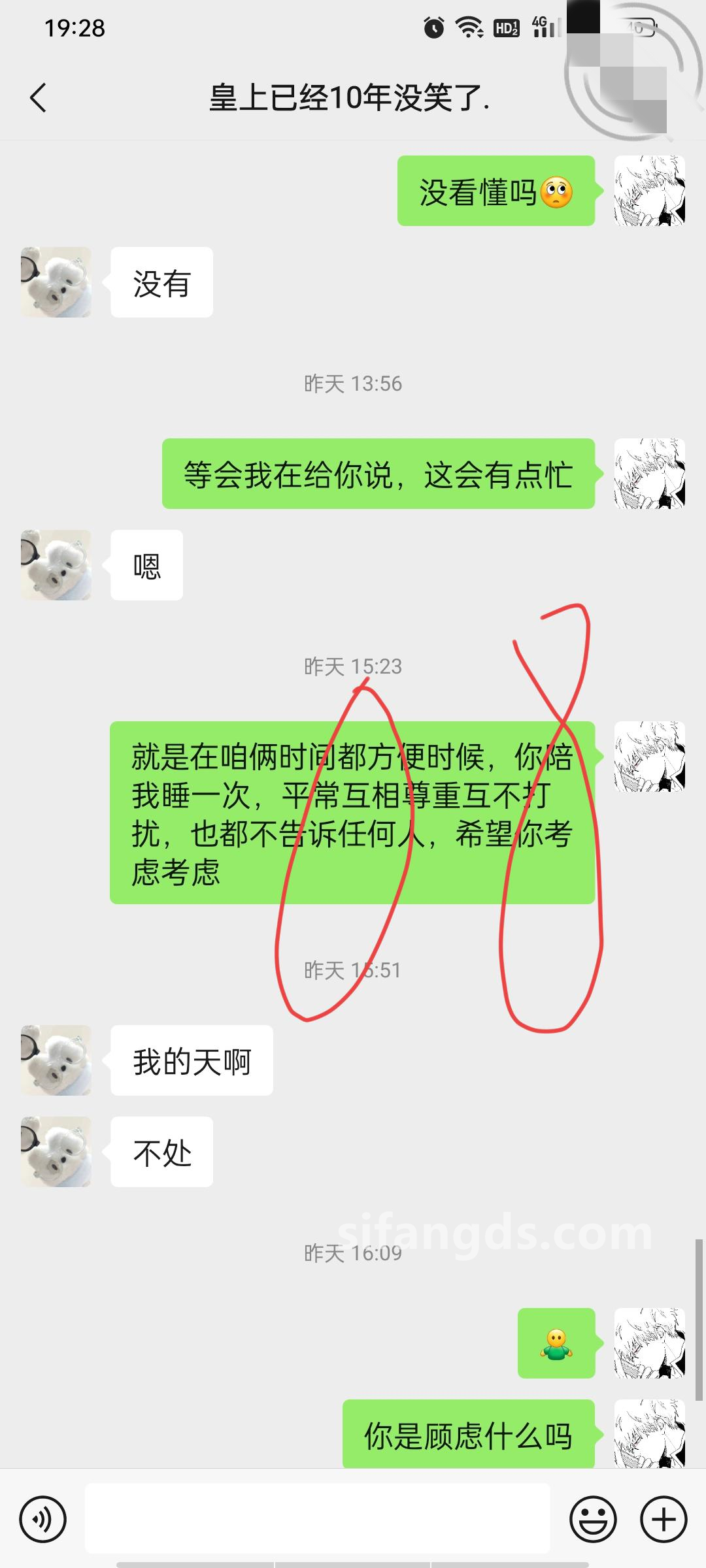The width and height of the screenshot is (706, 1568).
Task: Open the plus attachment menu
Action: pyautogui.click(x=663, y=1518)
